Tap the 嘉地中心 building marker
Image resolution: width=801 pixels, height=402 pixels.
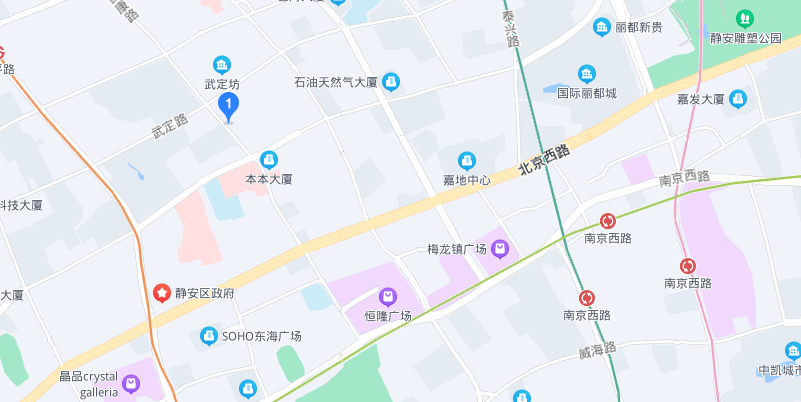466,160
